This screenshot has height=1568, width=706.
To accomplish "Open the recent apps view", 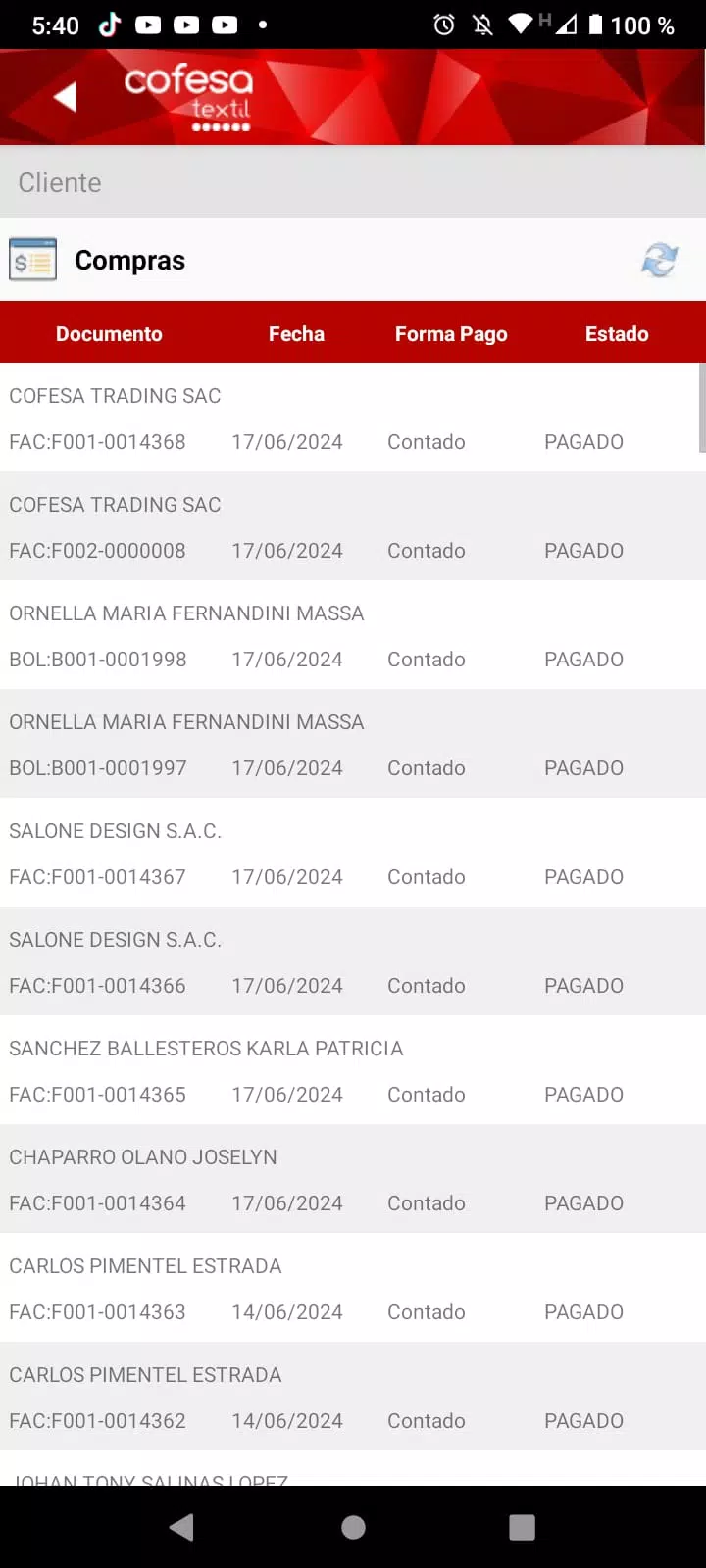I will tap(523, 1527).
